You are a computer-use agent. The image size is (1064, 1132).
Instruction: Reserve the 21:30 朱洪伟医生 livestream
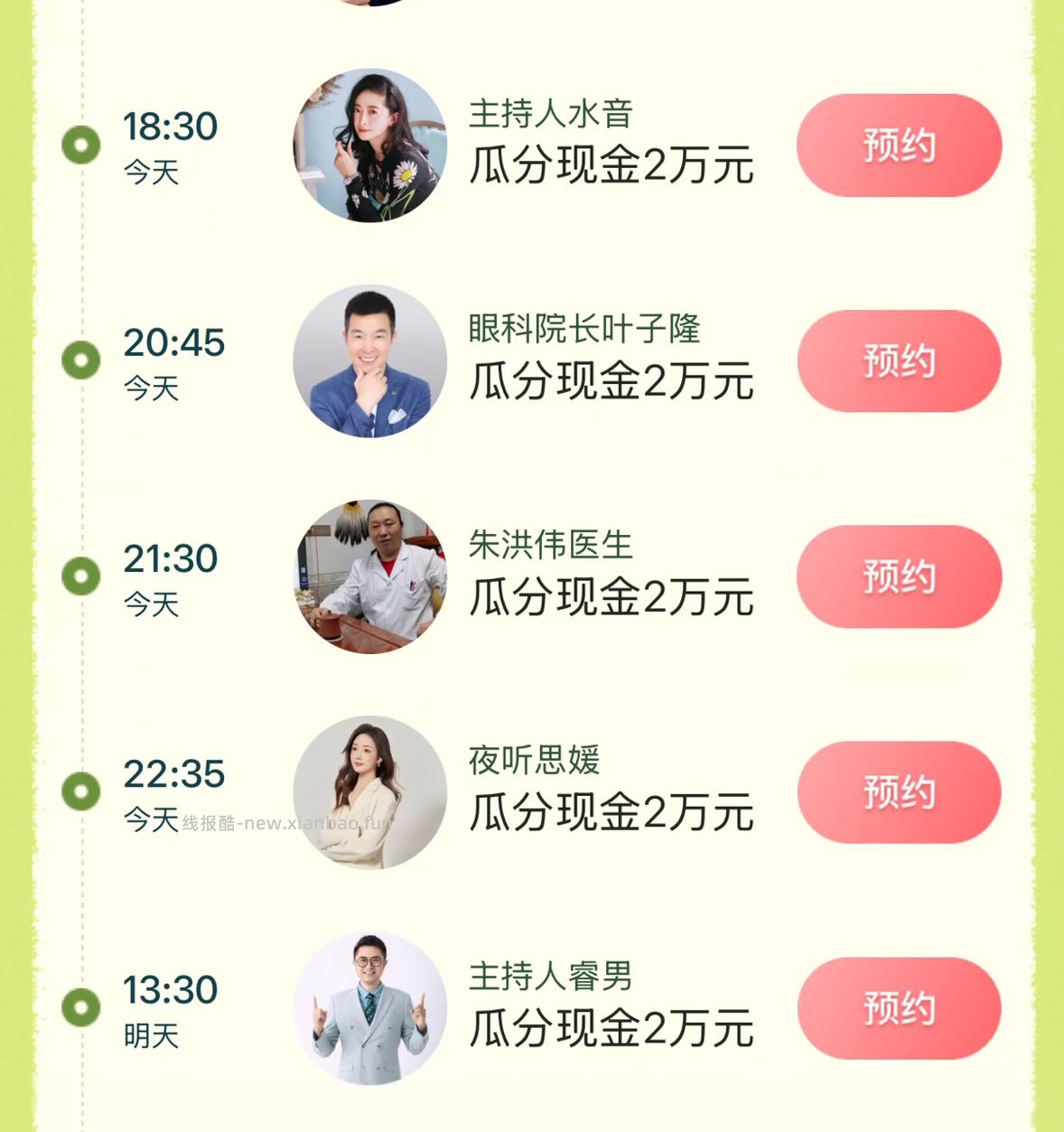pos(897,576)
